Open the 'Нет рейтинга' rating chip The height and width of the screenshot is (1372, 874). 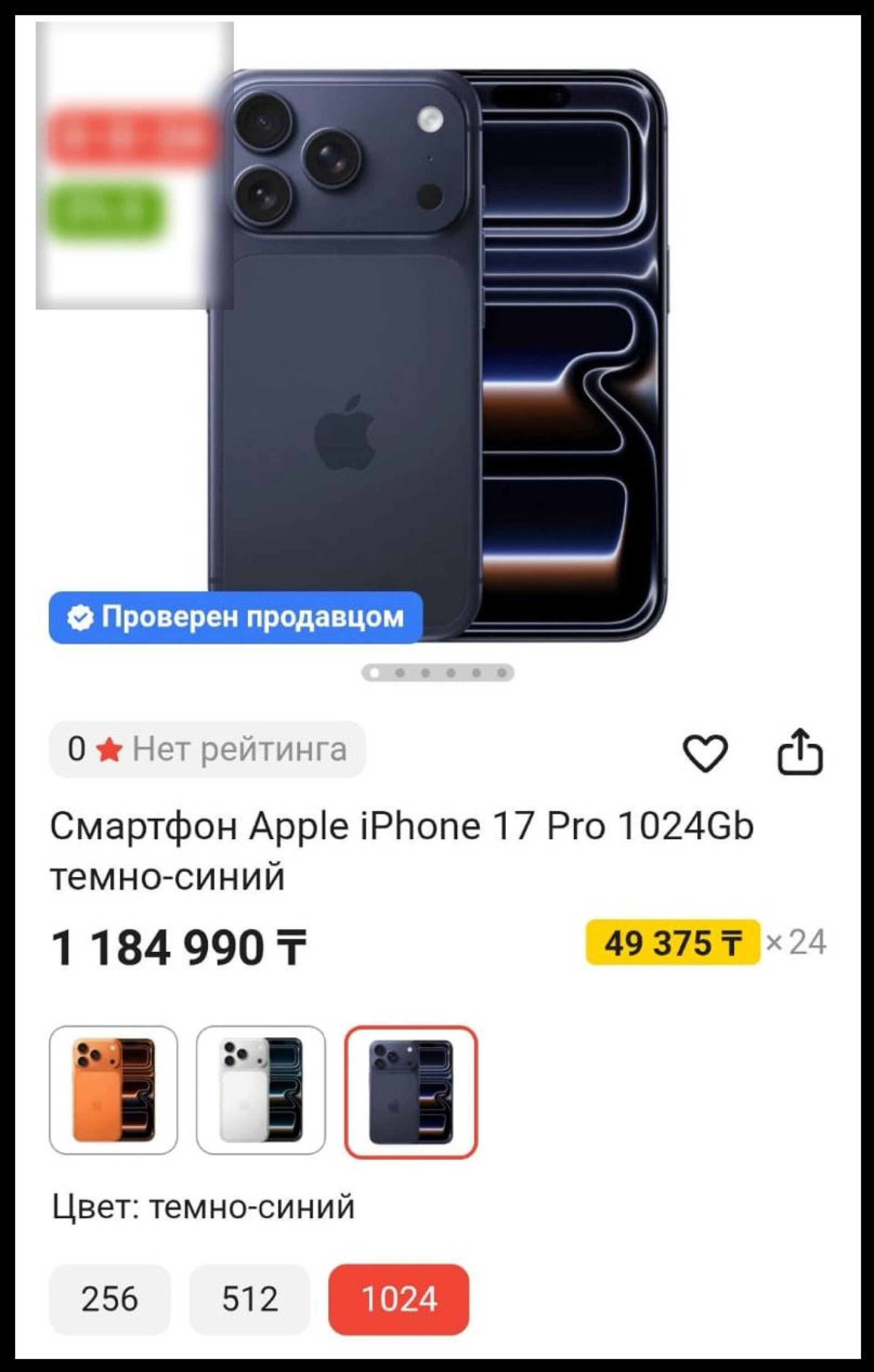(x=207, y=749)
